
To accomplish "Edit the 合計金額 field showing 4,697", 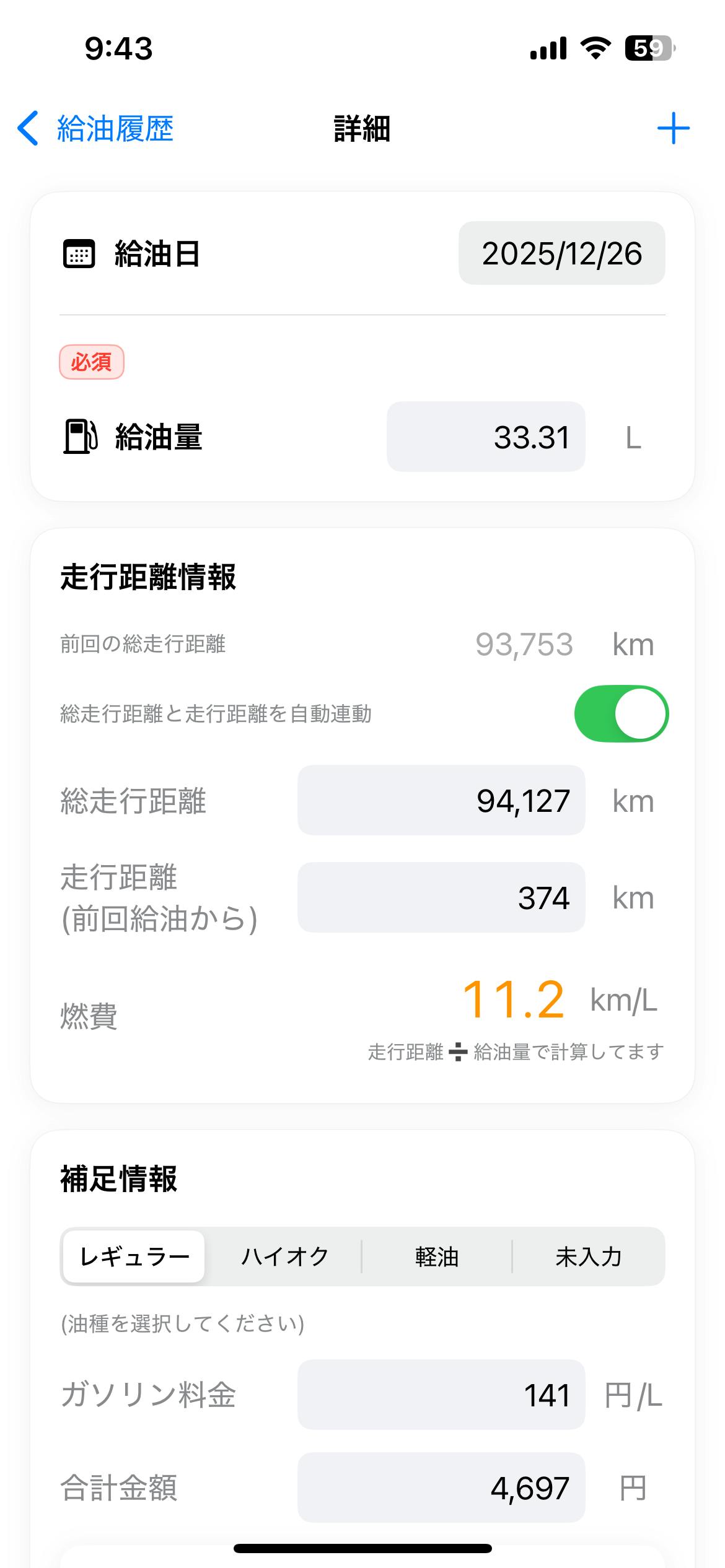I will tap(441, 1487).
